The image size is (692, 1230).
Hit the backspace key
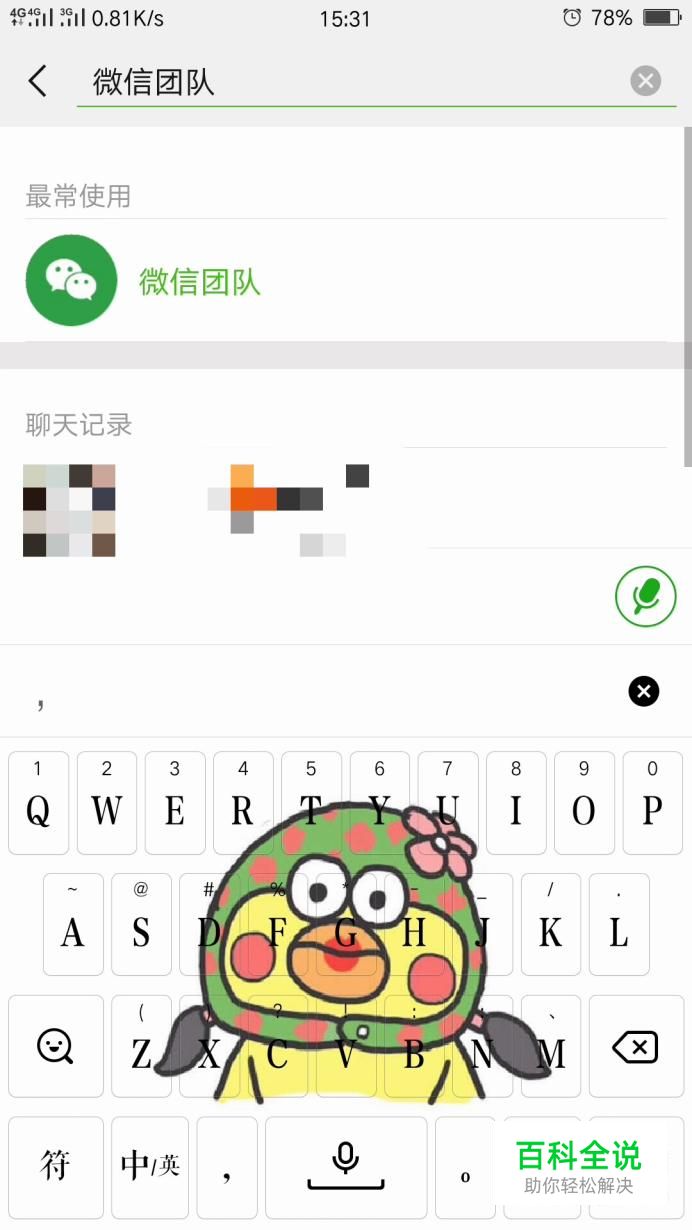[635, 1046]
